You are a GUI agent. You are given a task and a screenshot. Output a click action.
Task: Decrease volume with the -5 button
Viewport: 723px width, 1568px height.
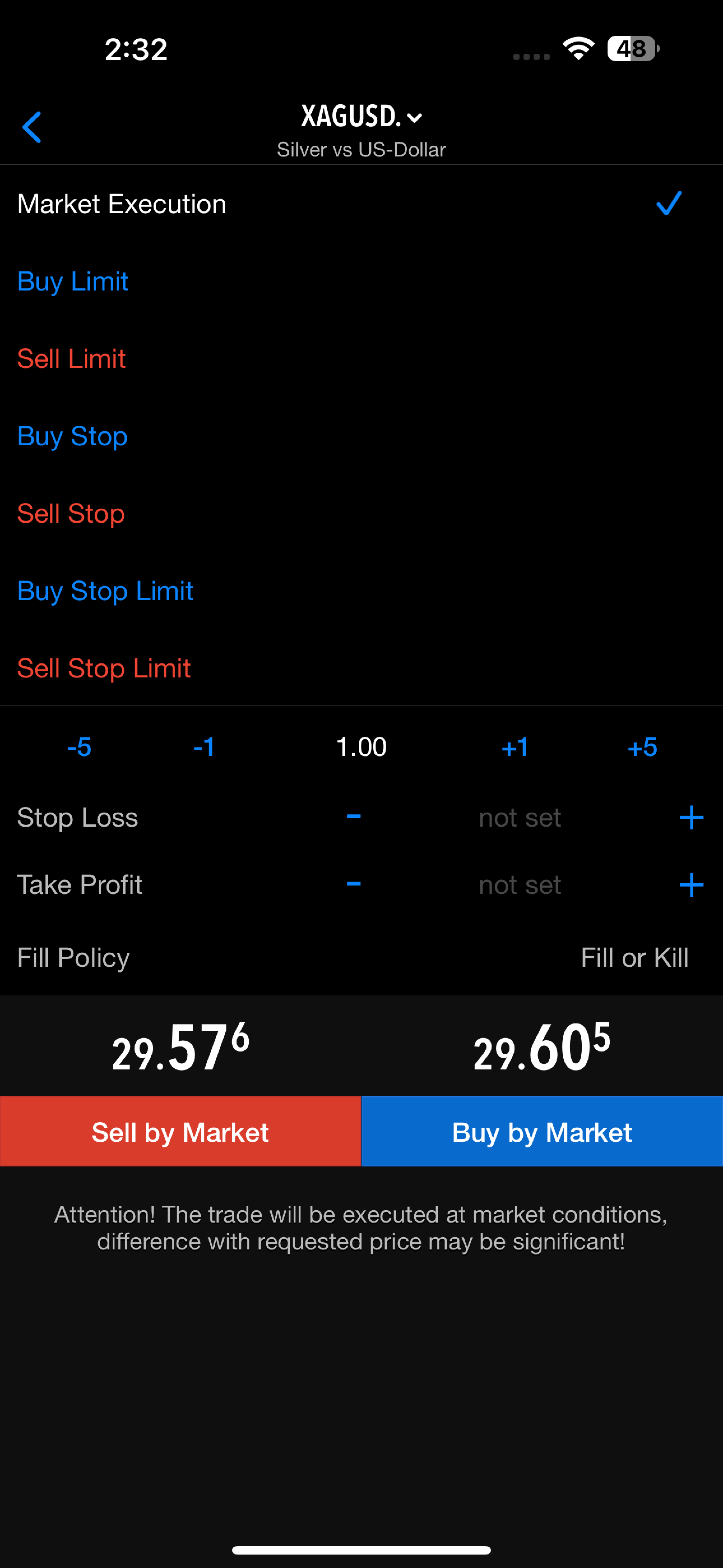pyautogui.click(x=79, y=747)
